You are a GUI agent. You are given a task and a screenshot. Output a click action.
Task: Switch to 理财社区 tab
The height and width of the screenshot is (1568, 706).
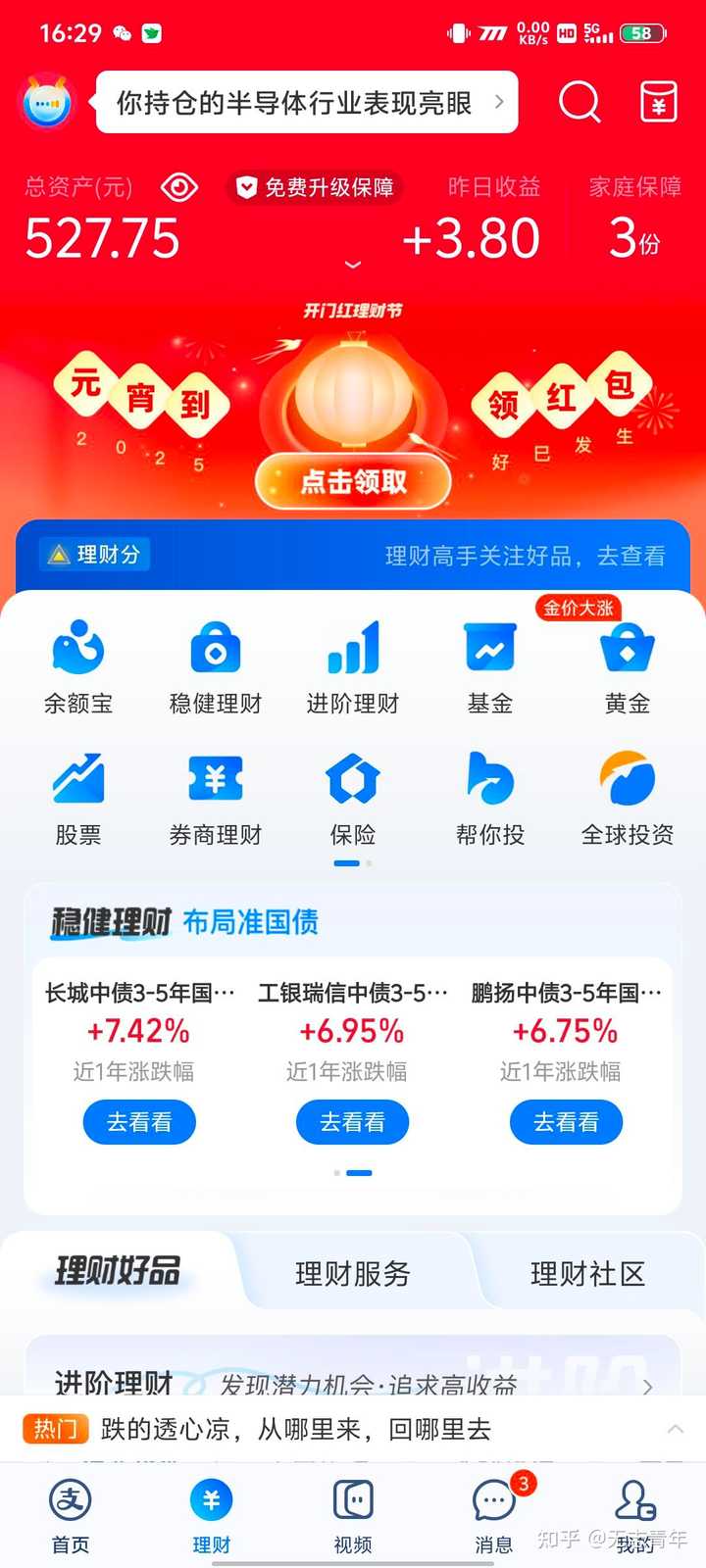[587, 1274]
